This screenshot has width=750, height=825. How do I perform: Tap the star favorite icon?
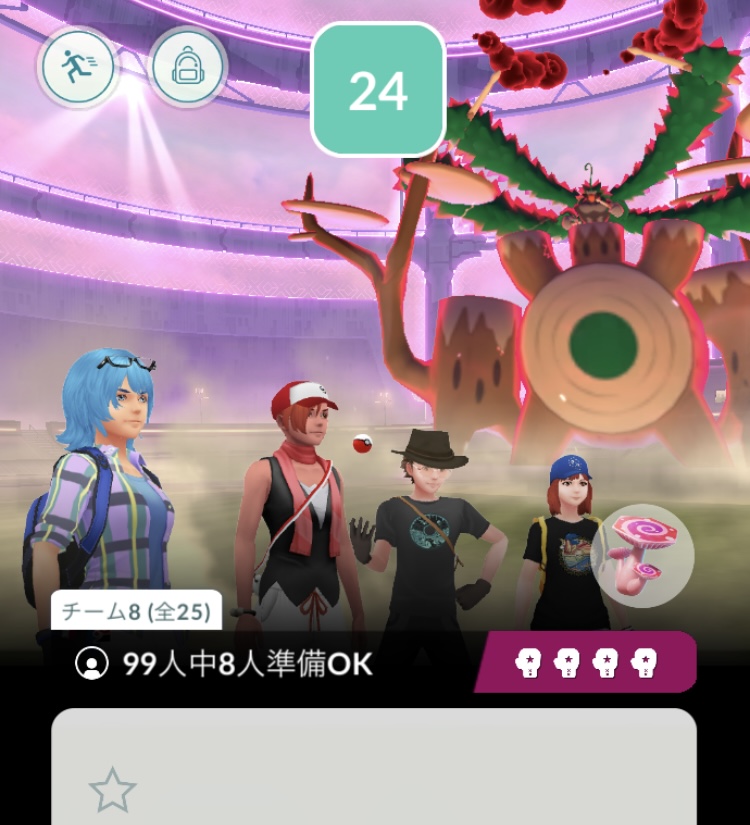tap(112, 790)
